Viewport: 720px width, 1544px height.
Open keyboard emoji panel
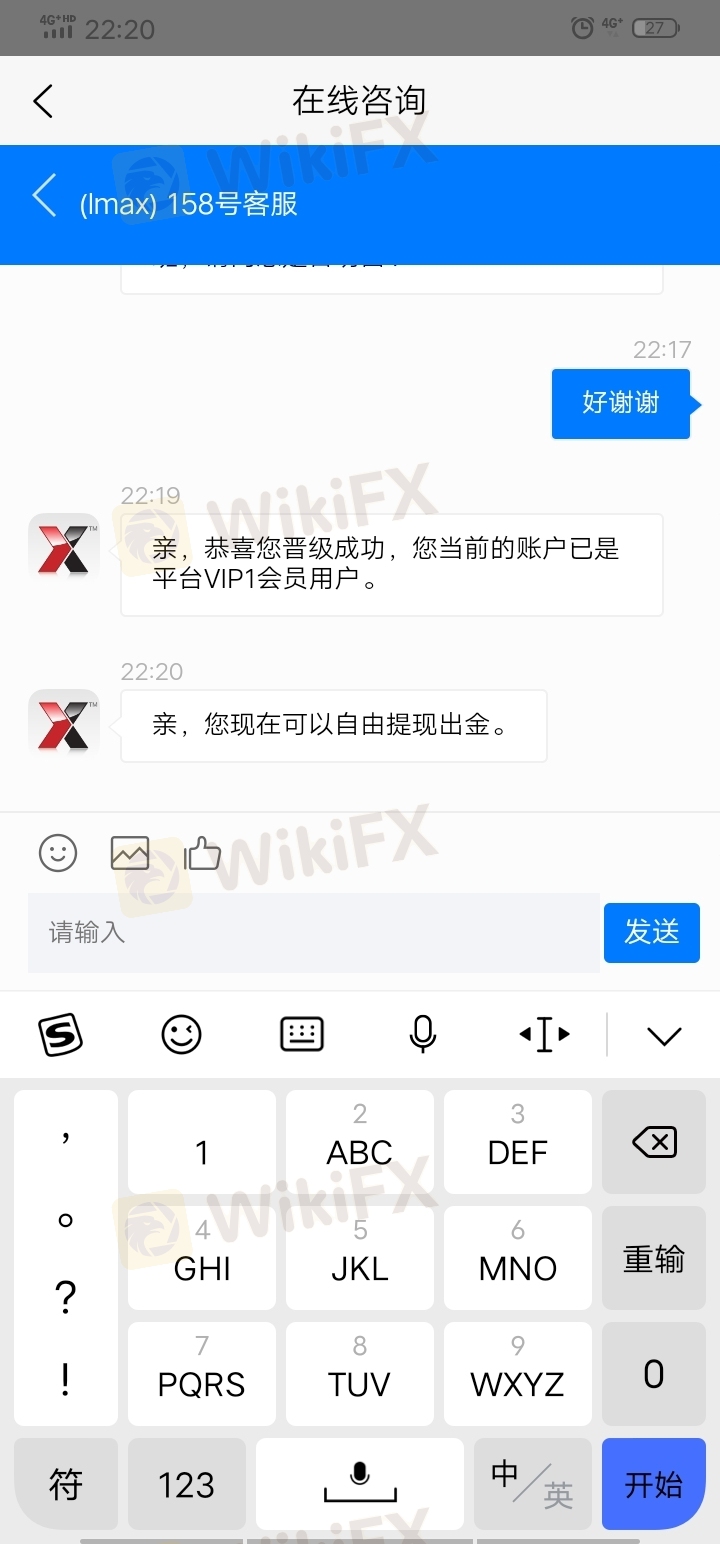point(181,1035)
